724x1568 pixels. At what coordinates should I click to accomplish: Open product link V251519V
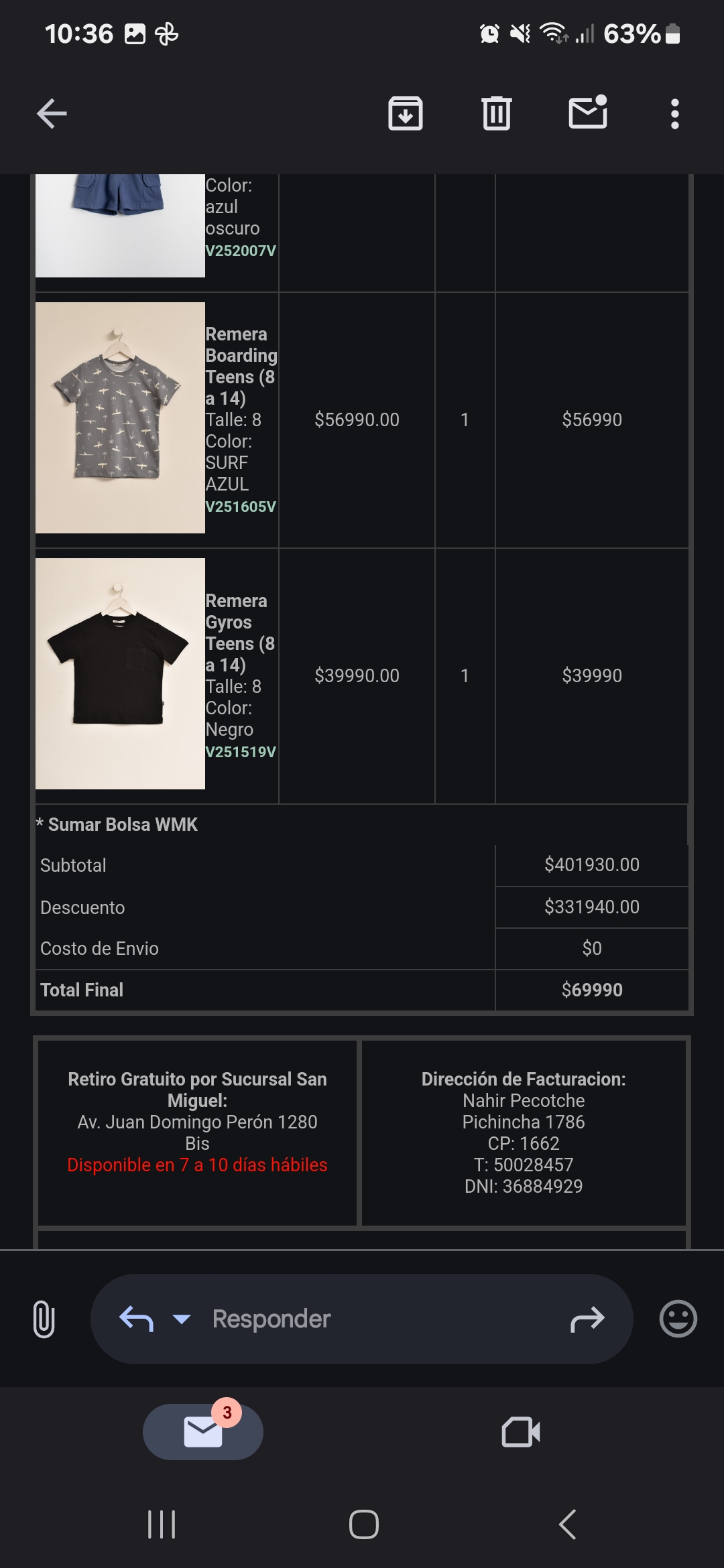tap(240, 752)
